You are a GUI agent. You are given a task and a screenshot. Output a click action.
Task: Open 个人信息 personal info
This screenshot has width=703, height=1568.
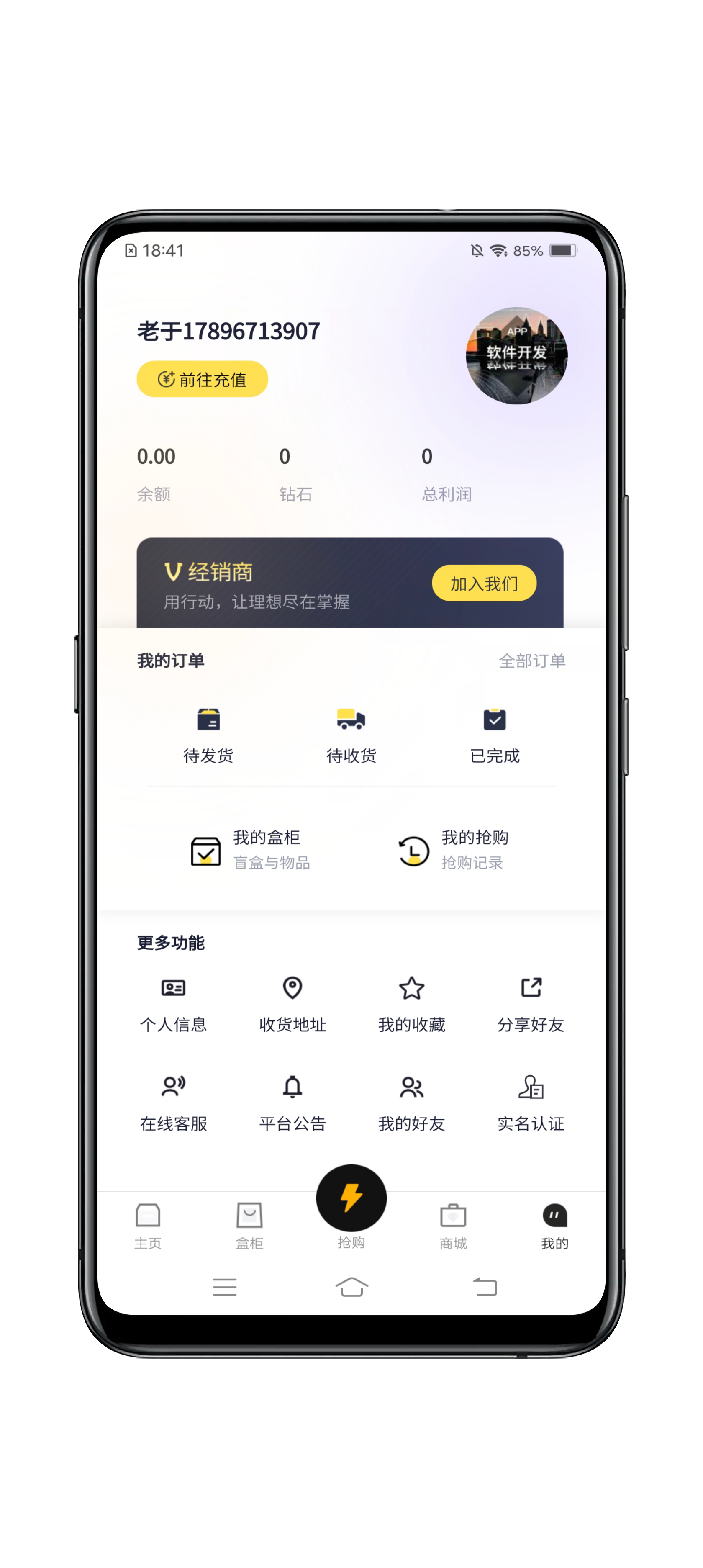click(x=174, y=1003)
